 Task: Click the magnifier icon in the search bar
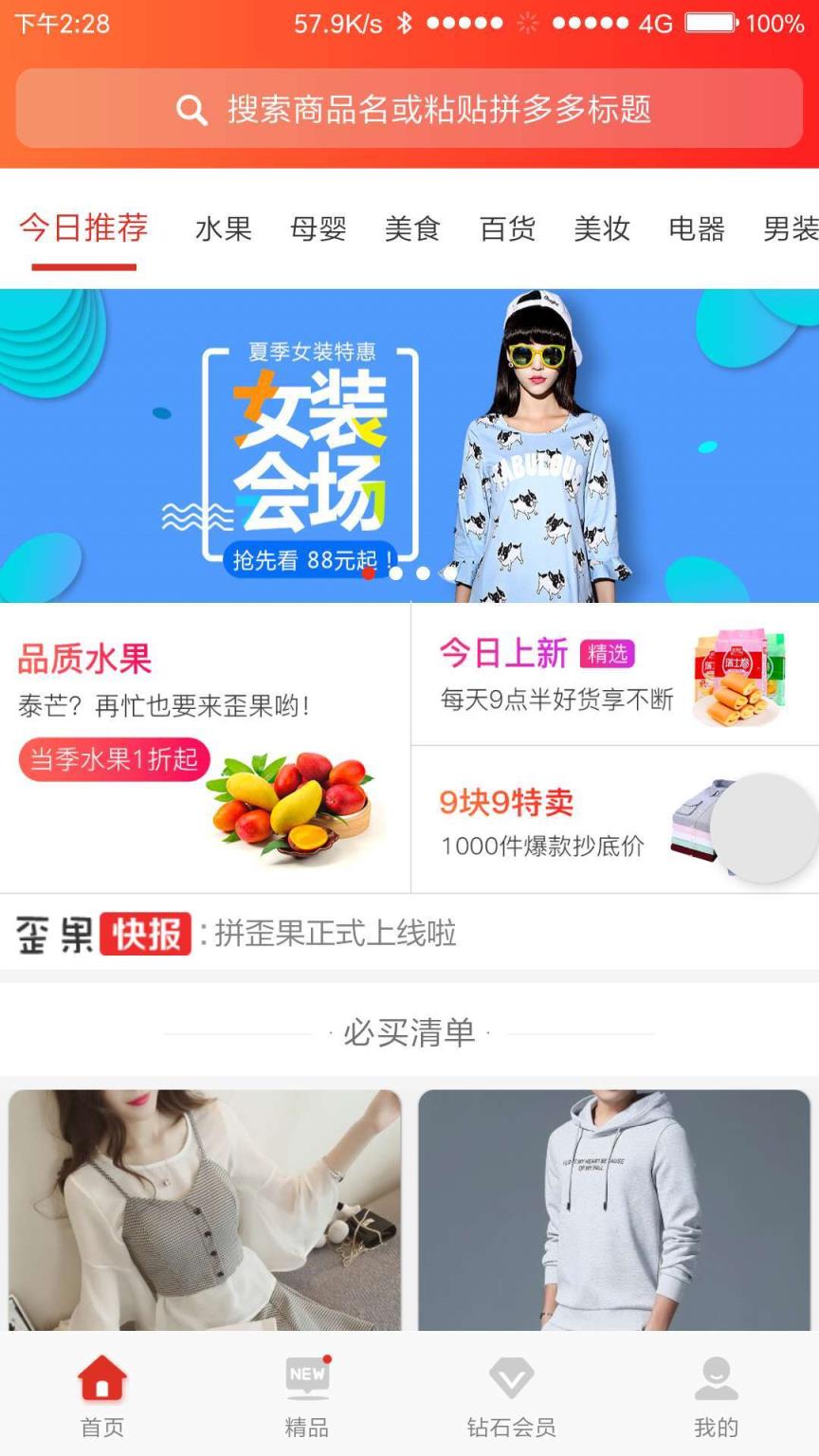coord(192,109)
